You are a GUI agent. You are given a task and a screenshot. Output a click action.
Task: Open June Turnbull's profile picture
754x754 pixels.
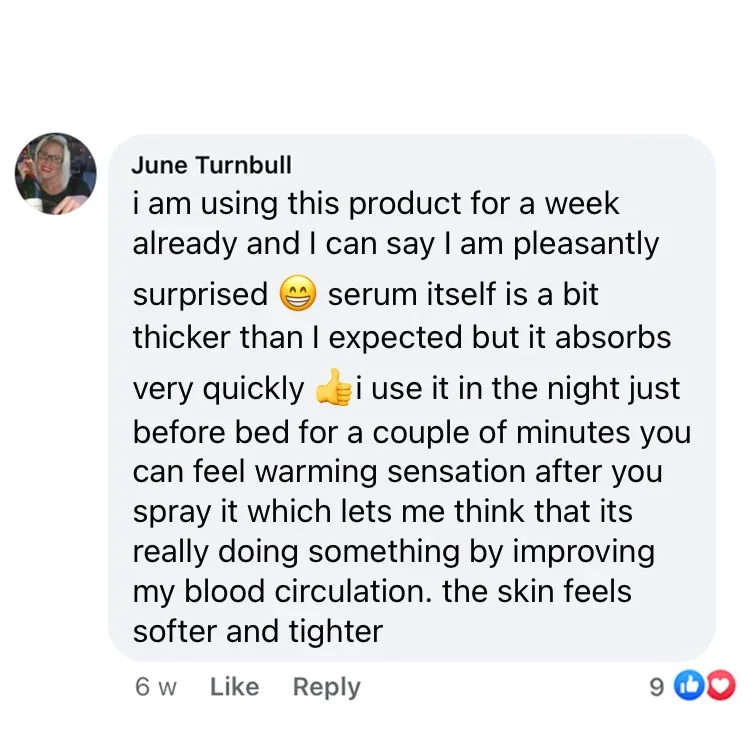pyautogui.click(x=56, y=174)
